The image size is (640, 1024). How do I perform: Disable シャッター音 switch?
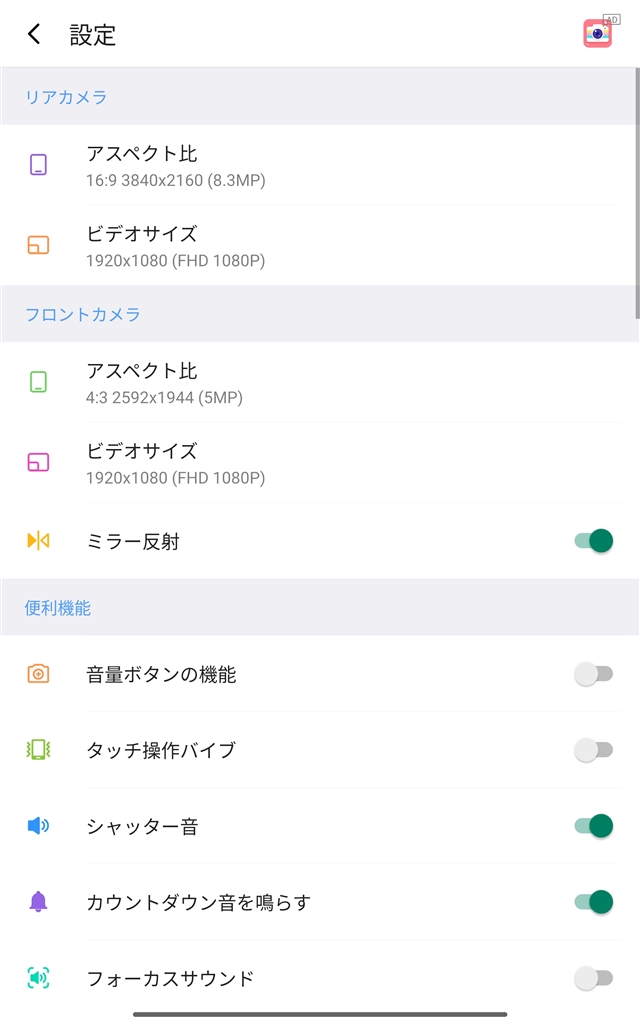594,826
